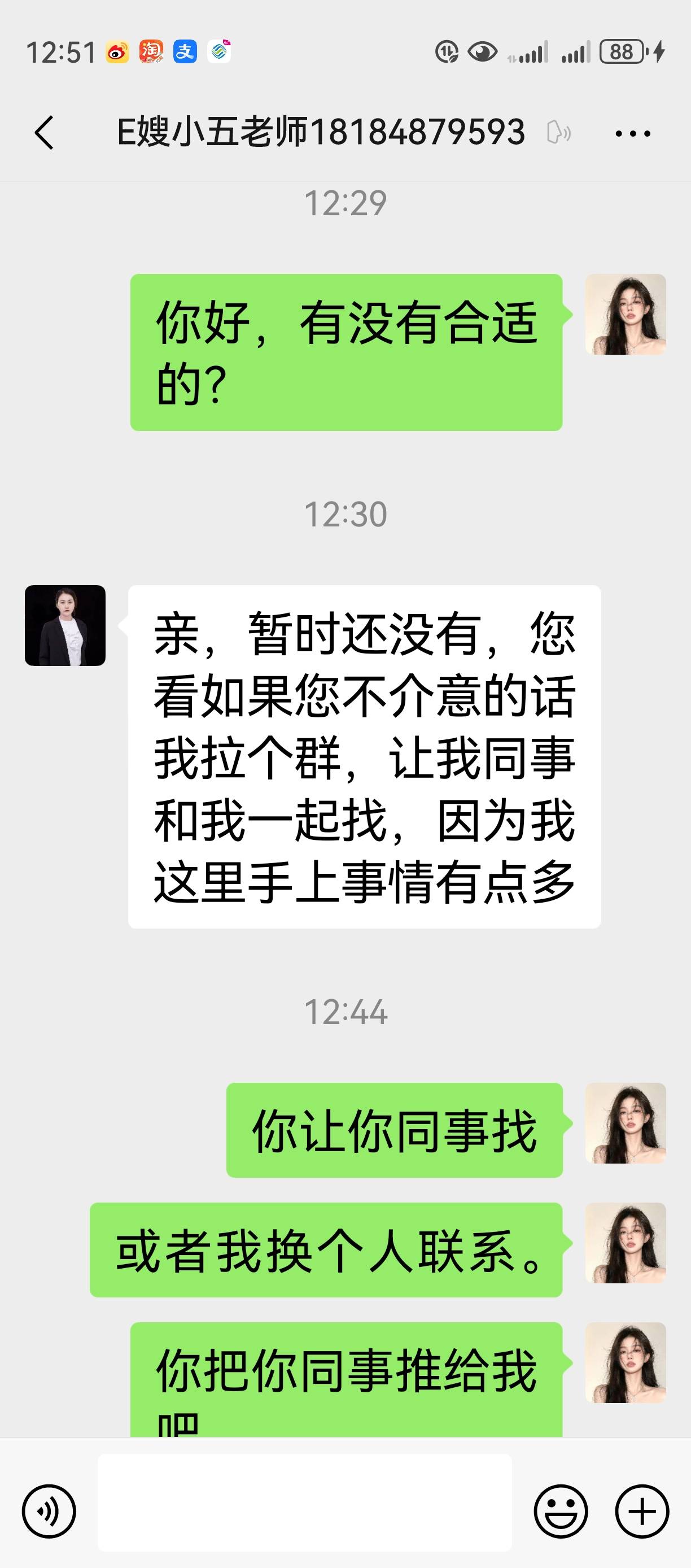Open the plus attachments menu
The image size is (691, 1568).
pos(642,1512)
